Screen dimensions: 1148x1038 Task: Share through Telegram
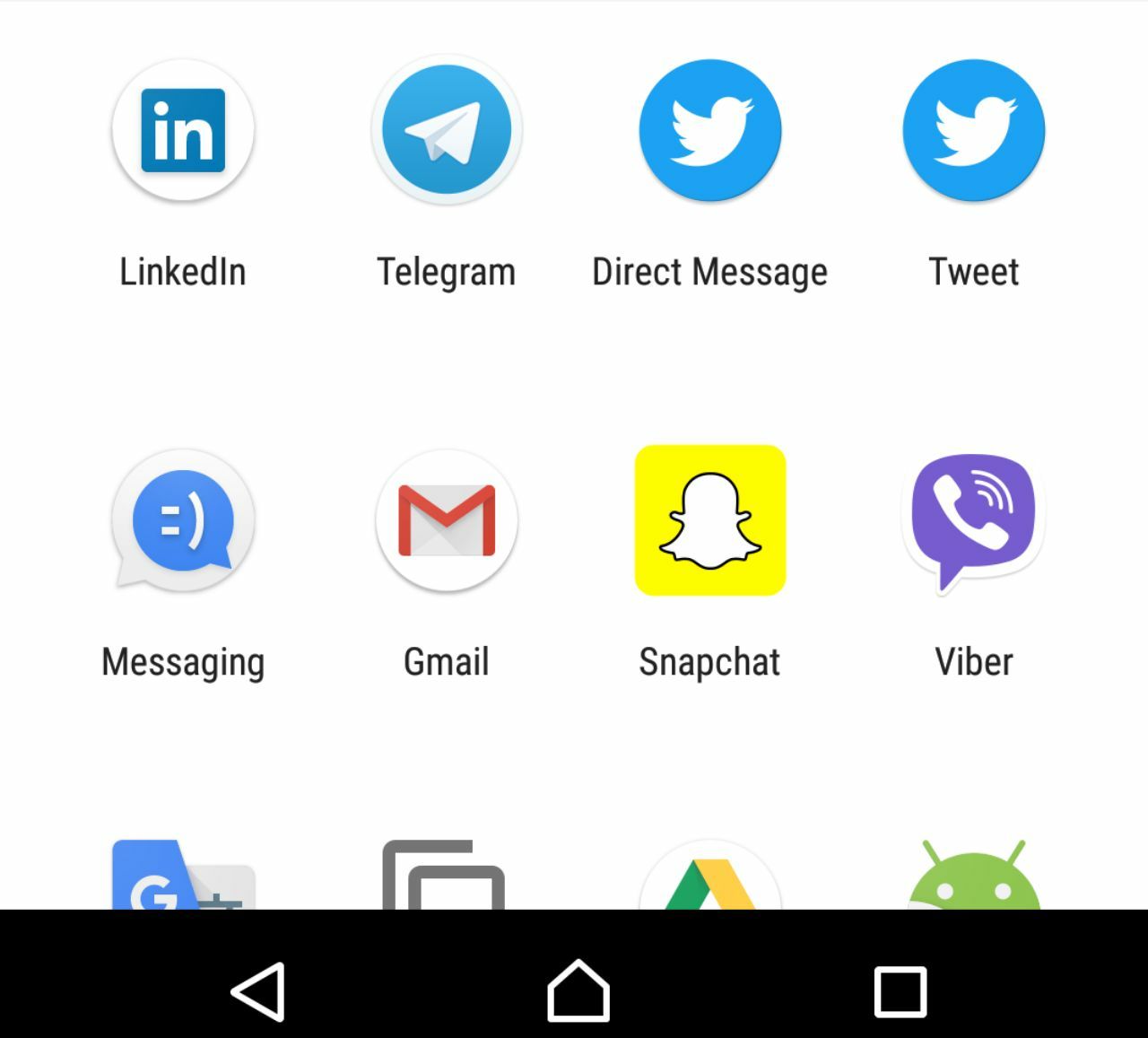pyautogui.click(x=447, y=131)
